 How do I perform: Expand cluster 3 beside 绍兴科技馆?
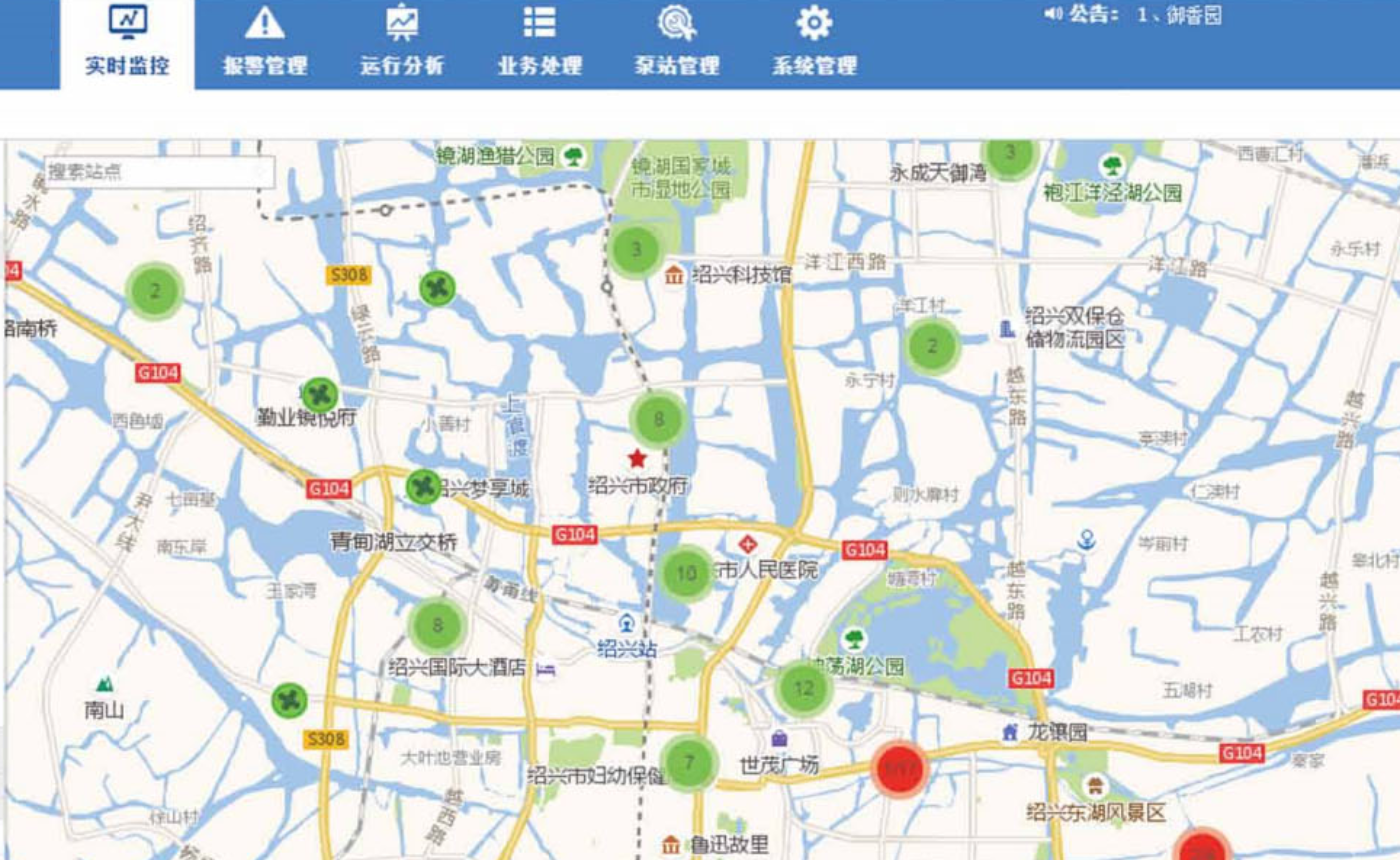click(637, 250)
